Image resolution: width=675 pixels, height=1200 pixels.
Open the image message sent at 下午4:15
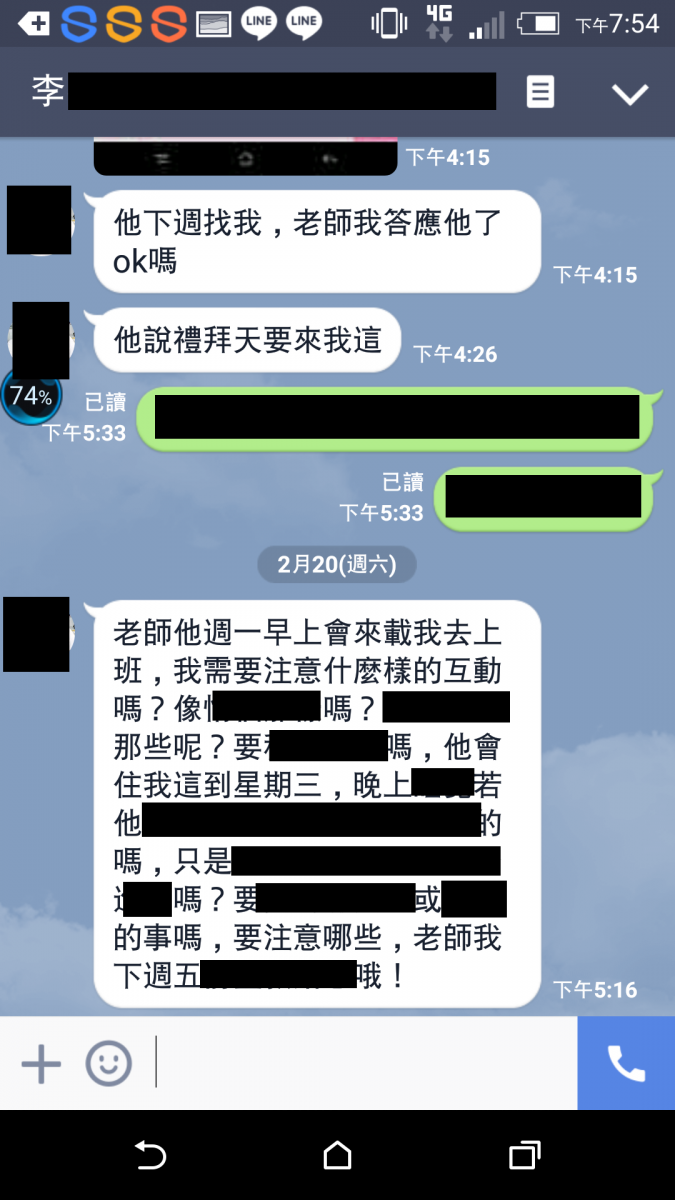tap(245, 156)
